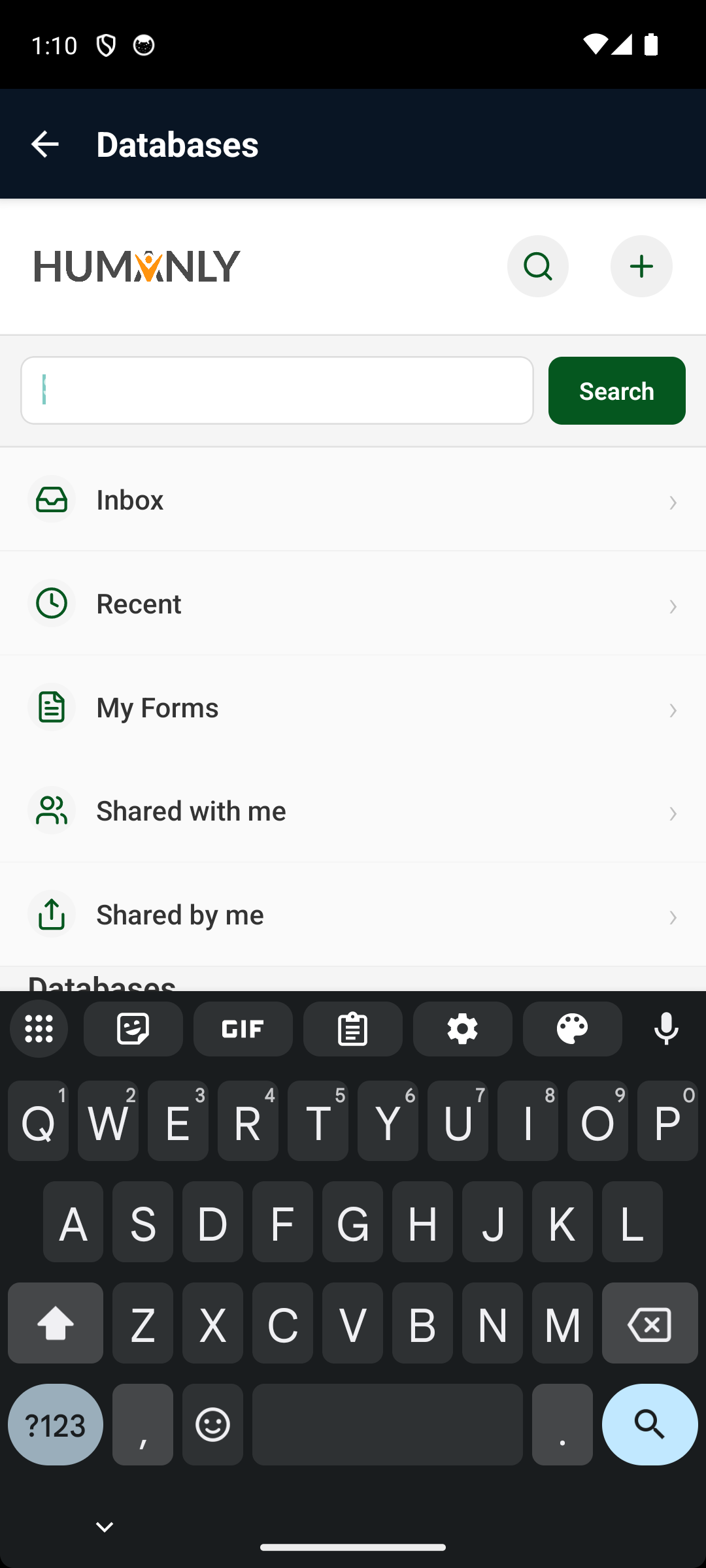Tap the Humanly logo
Image resolution: width=706 pixels, height=1568 pixels.
pyautogui.click(x=137, y=266)
